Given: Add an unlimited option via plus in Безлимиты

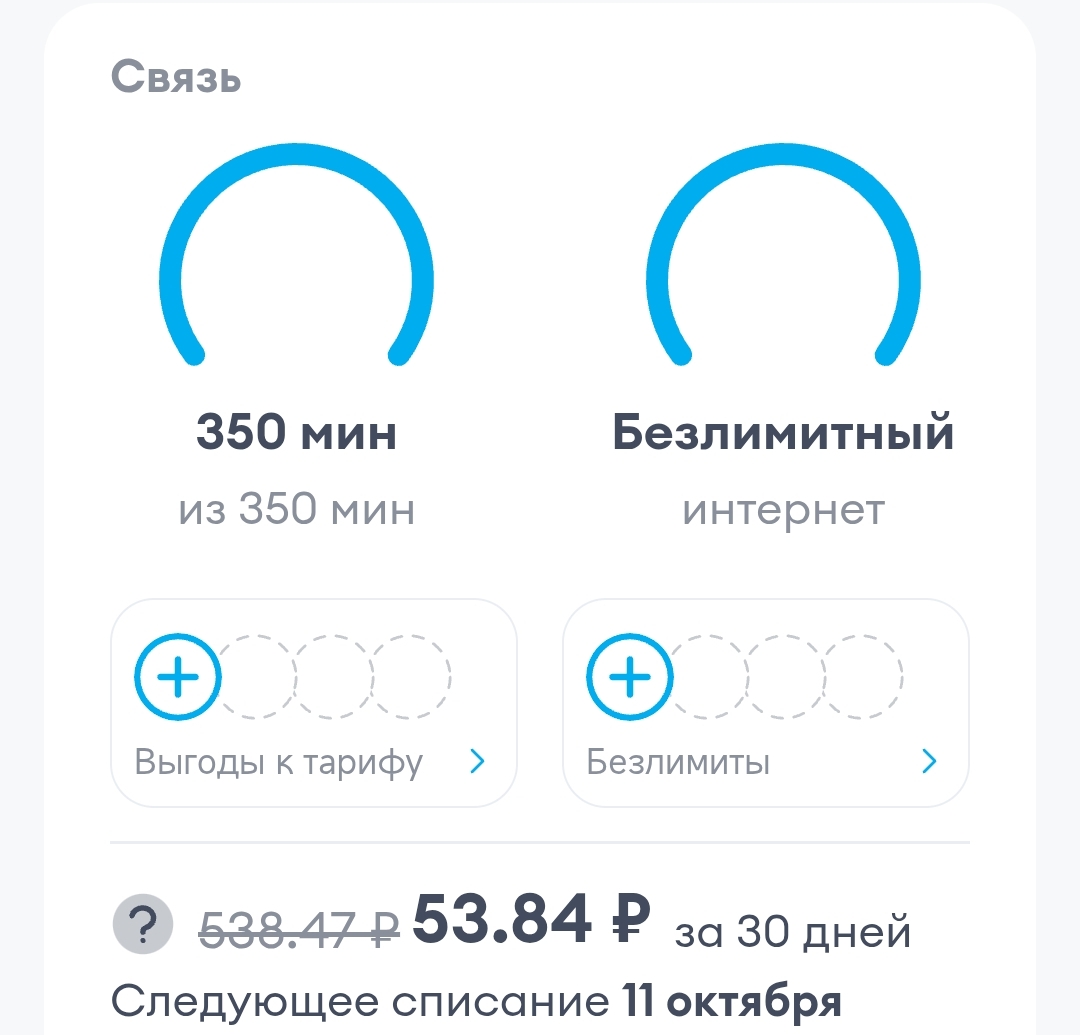Looking at the screenshot, I should click(629, 677).
